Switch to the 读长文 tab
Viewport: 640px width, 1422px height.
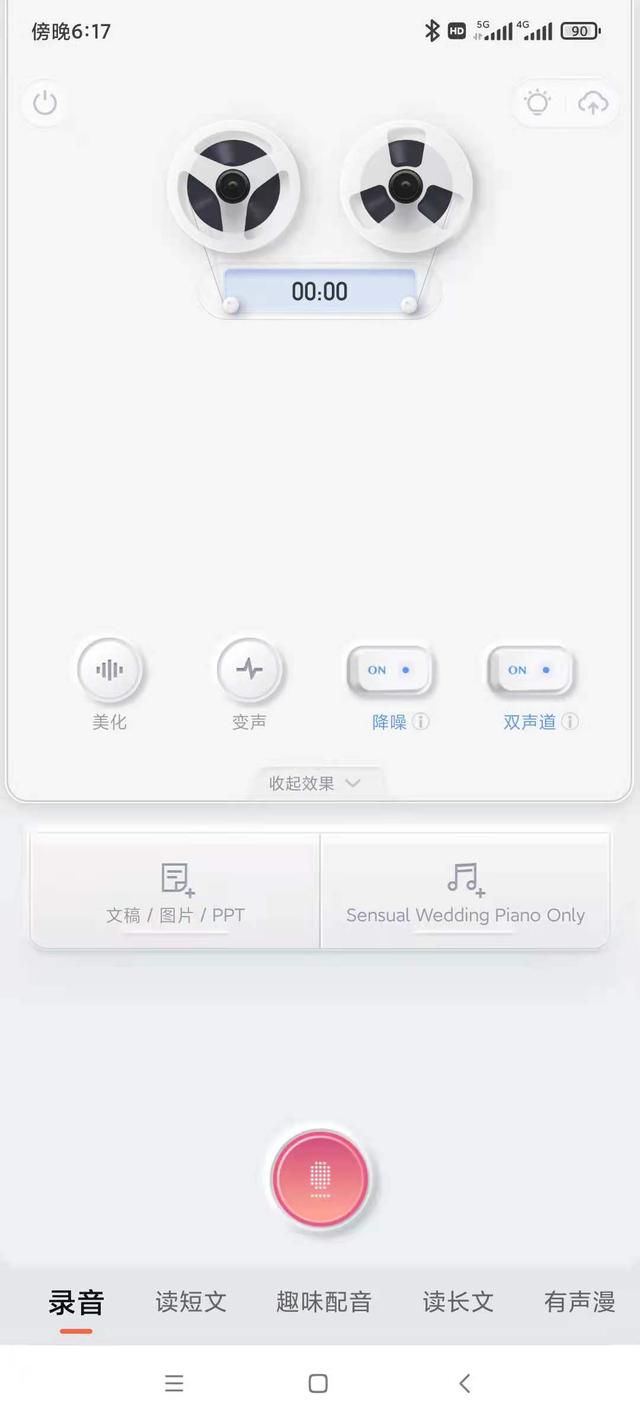click(458, 1302)
